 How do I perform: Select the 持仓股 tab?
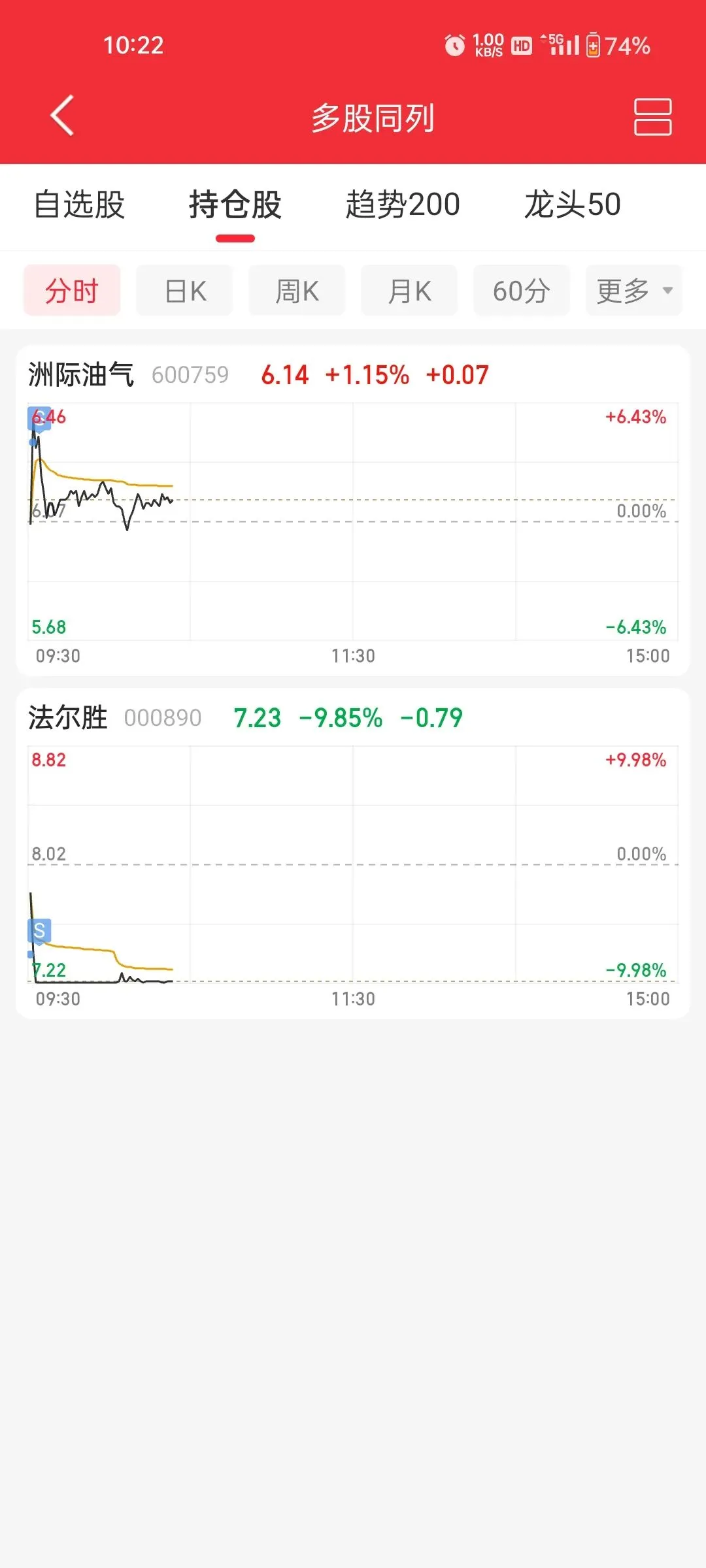235,204
